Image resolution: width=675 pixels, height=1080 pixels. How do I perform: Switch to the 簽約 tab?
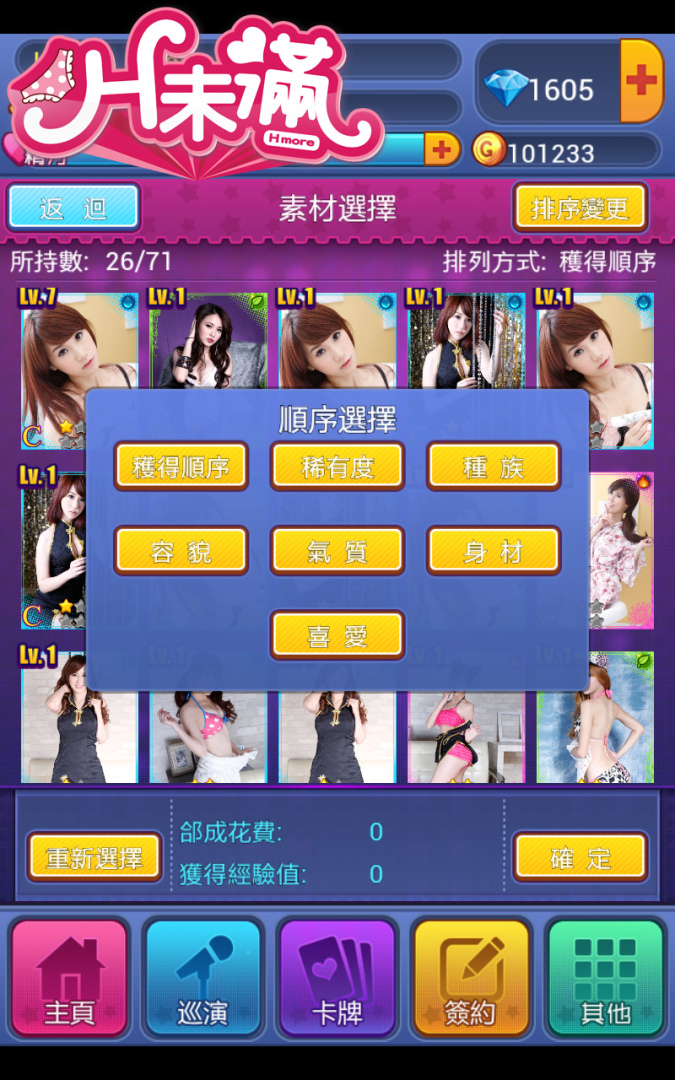coord(471,977)
